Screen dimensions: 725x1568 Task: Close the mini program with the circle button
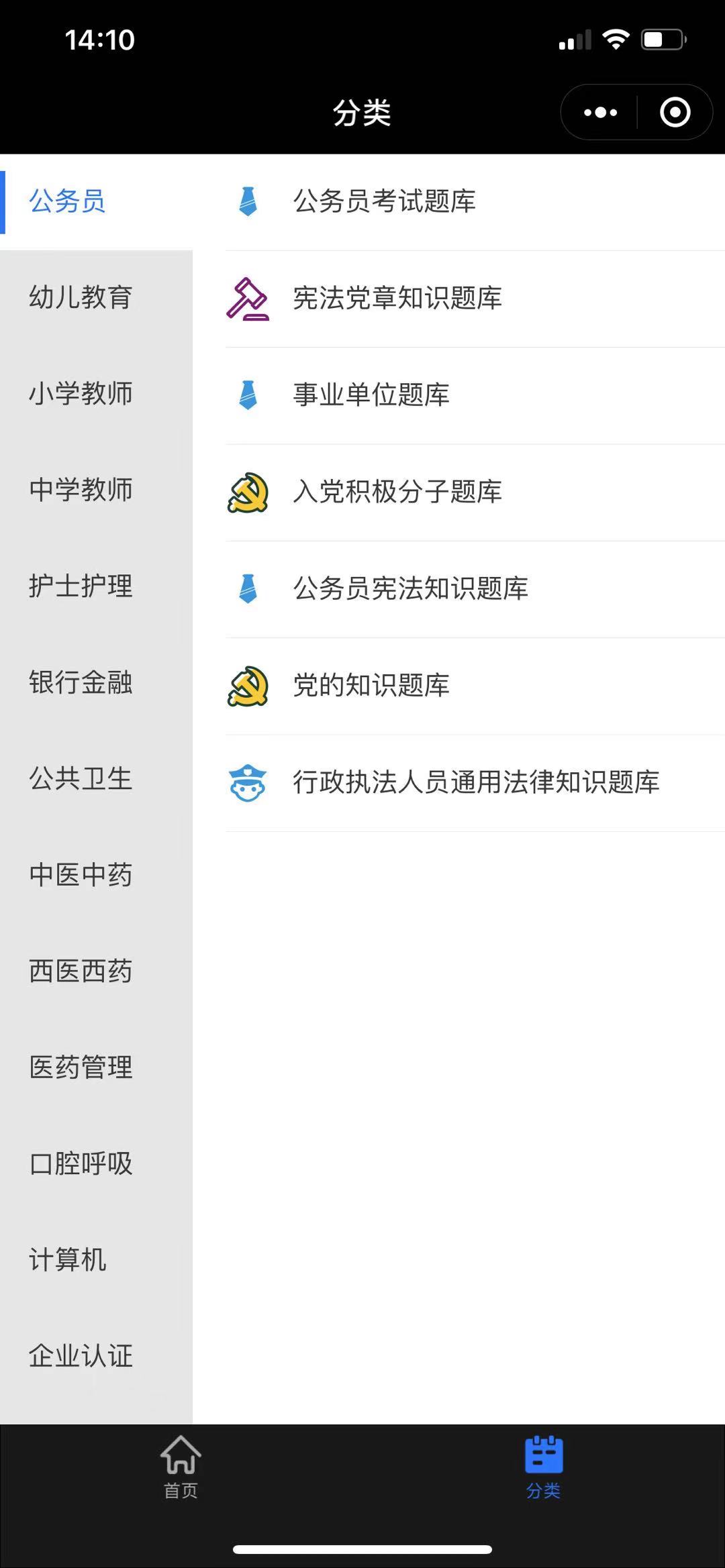675,112
